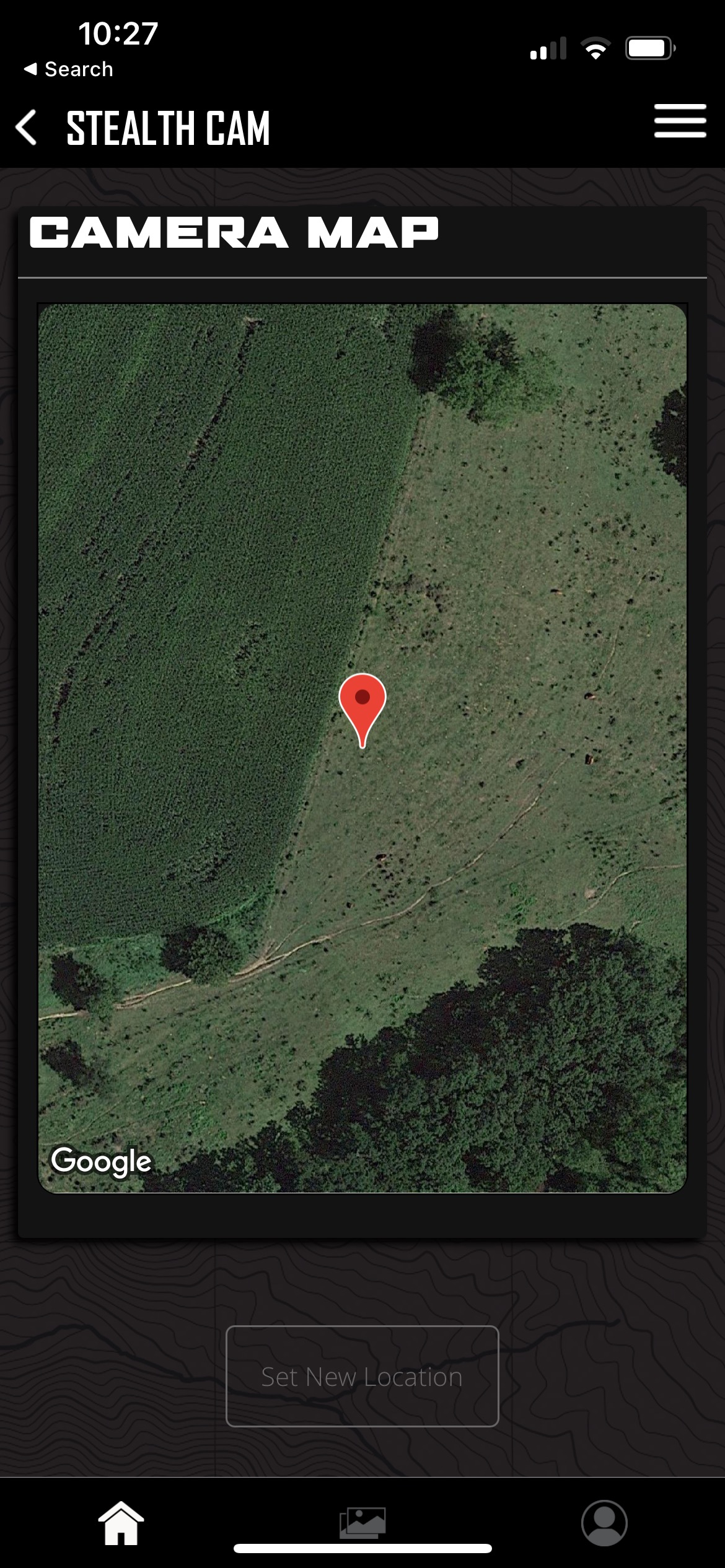
Task: Open the photo gallery tab
Action: [x=362, y=1523]
